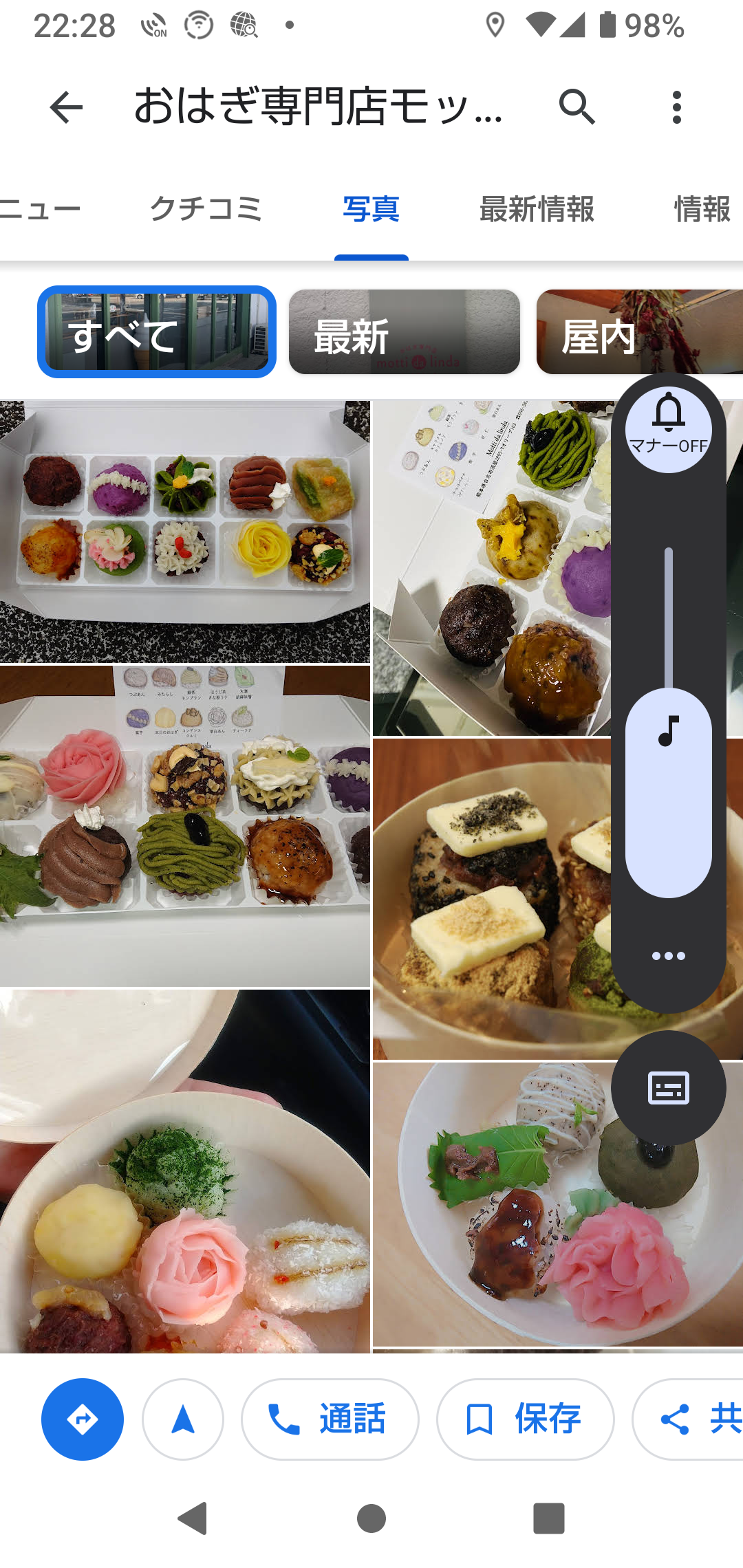
Task: Switch to the 情報 tab
Action: click(703, 208)
